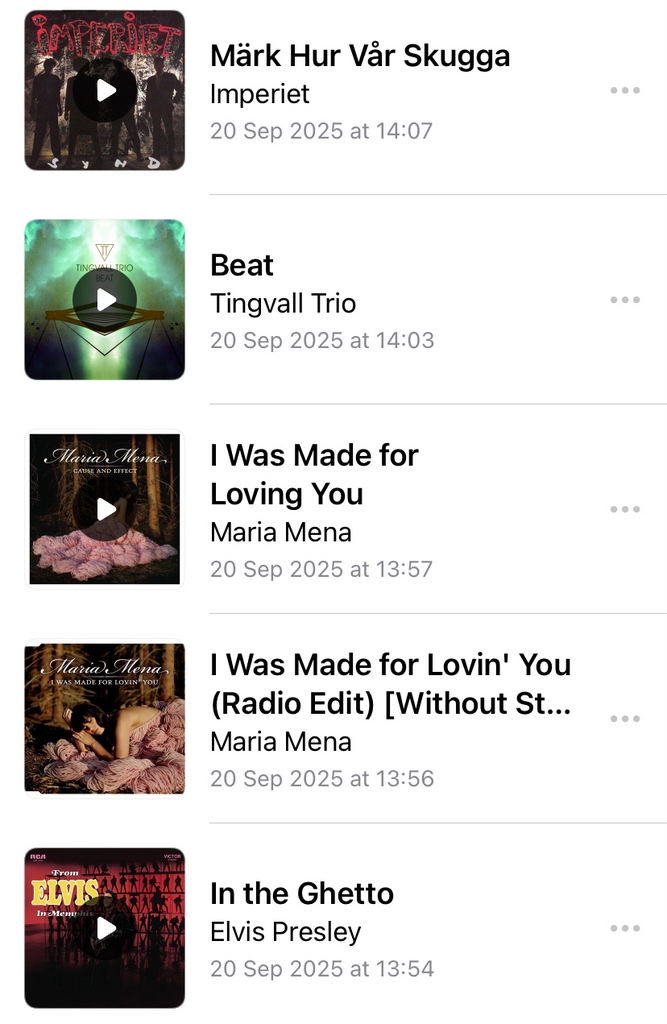This screenshot has height=1024, width=667.
Task: Play the Radio Edit of I Was Made for Lovin' You
Action: click(x=105, y=719)
